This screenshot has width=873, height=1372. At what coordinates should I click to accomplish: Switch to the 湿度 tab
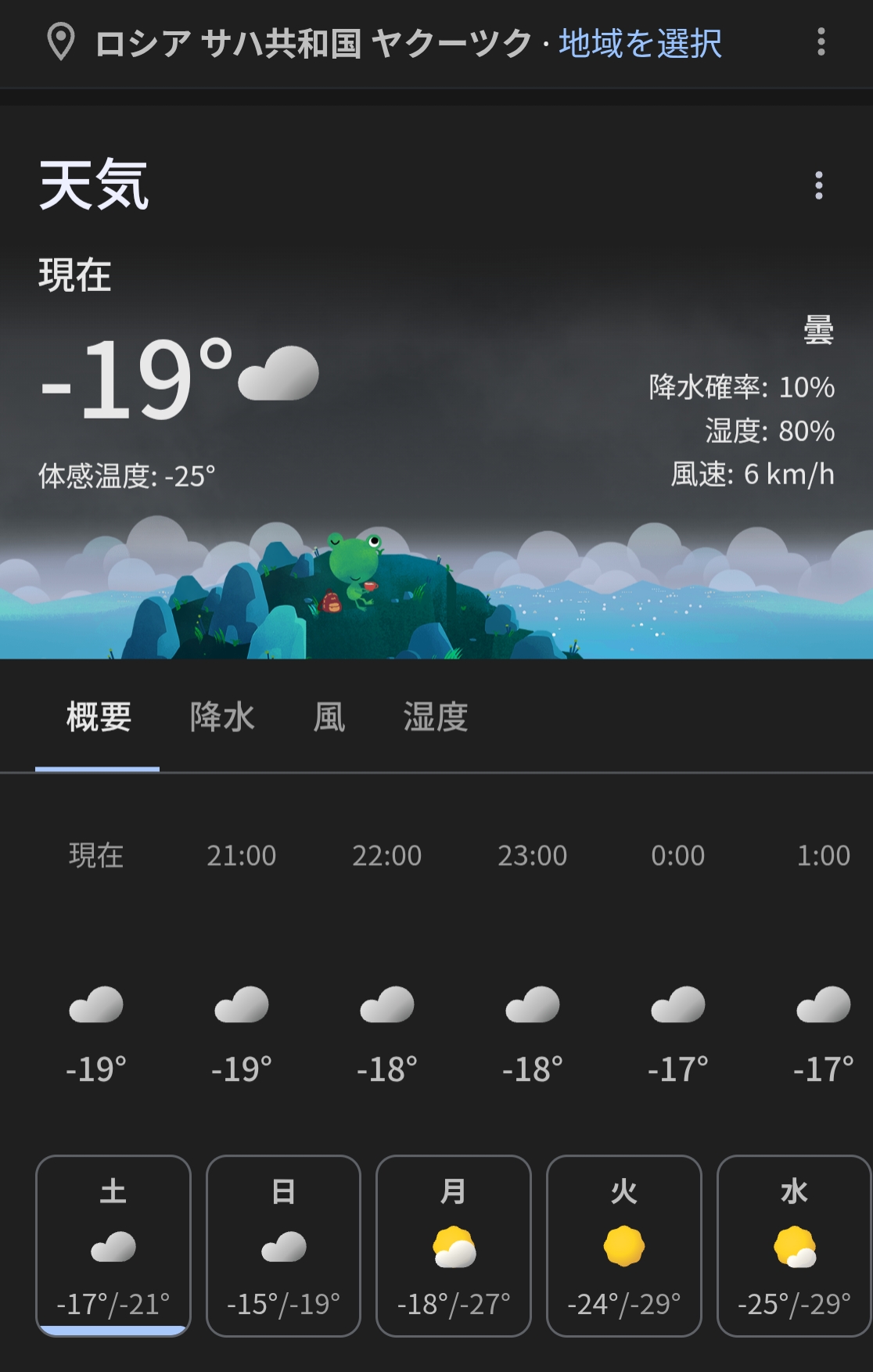(x=436, y=717)
